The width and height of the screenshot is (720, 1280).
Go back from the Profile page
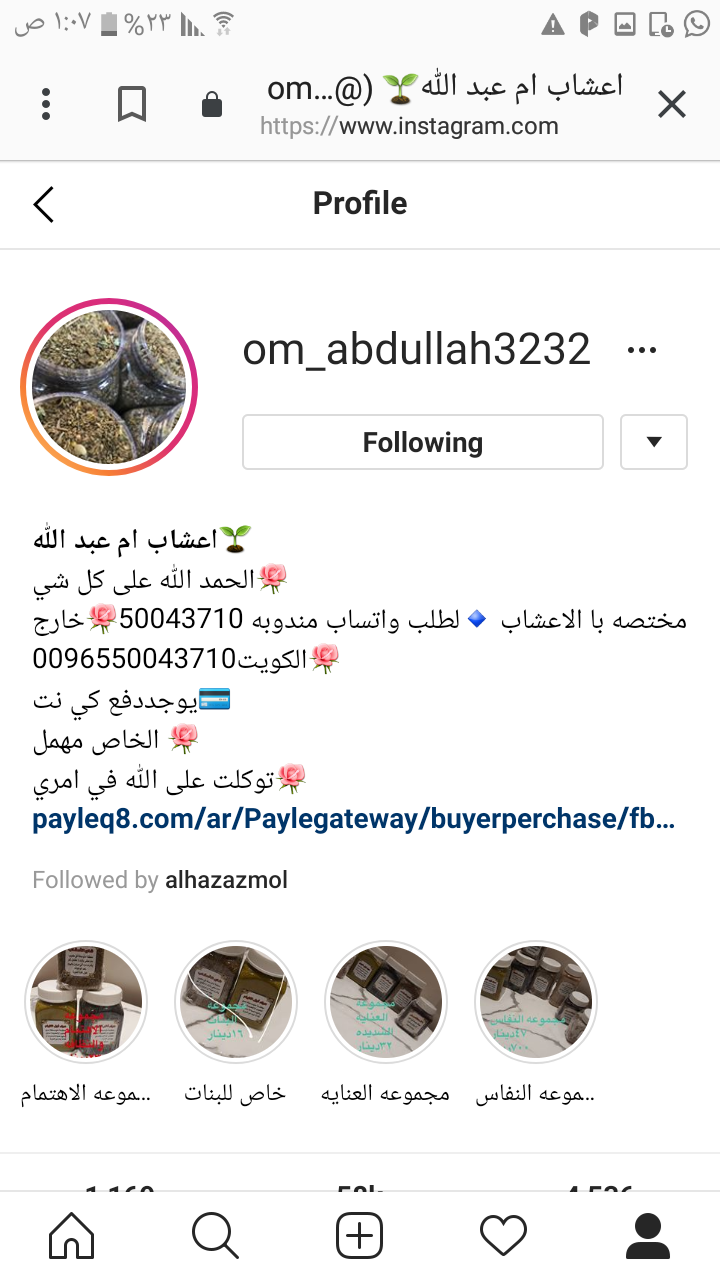43,204
